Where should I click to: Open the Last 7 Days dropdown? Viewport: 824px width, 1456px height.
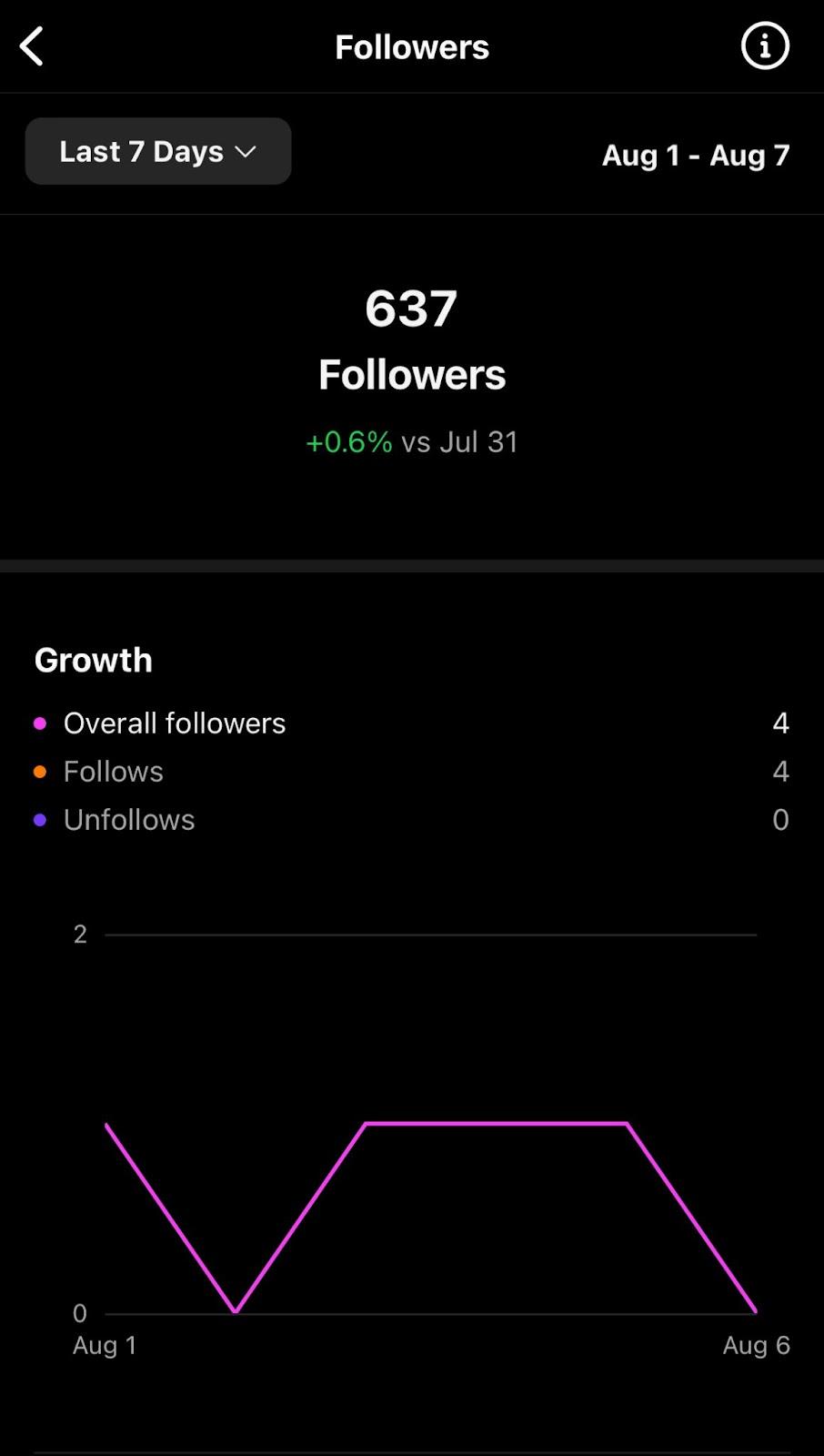pos(158,151)
